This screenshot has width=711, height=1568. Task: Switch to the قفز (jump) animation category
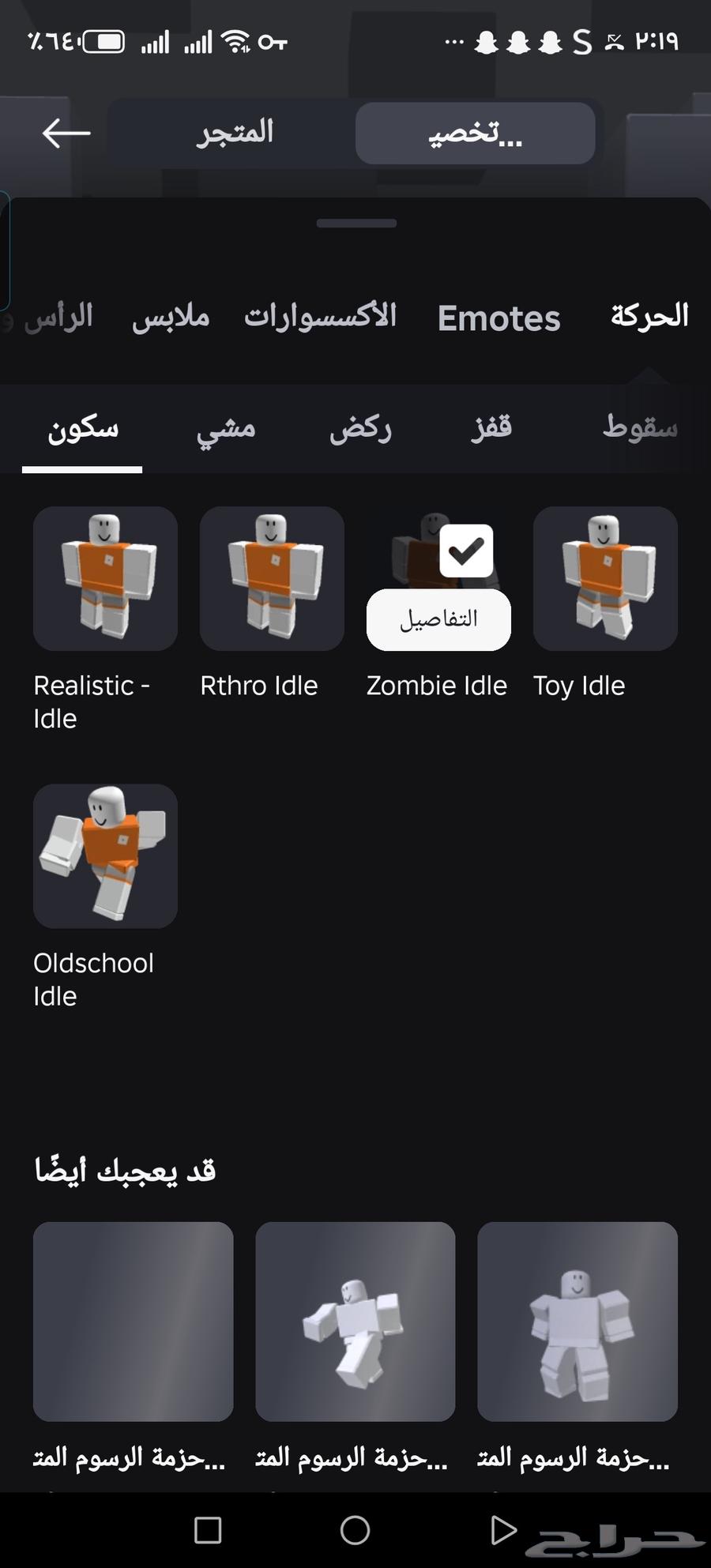(490, 427)
